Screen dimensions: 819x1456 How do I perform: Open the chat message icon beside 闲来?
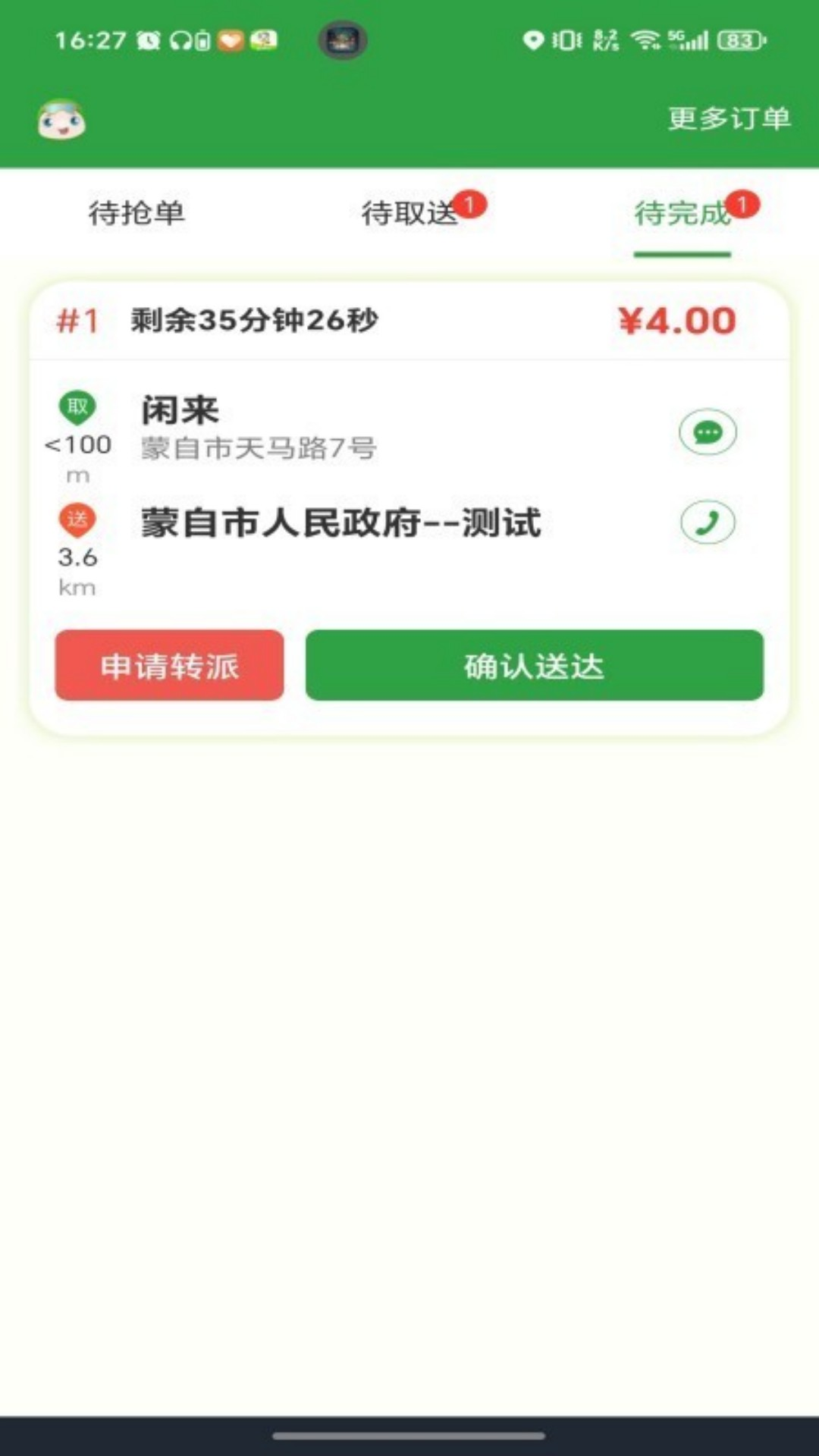click(707, 432)
